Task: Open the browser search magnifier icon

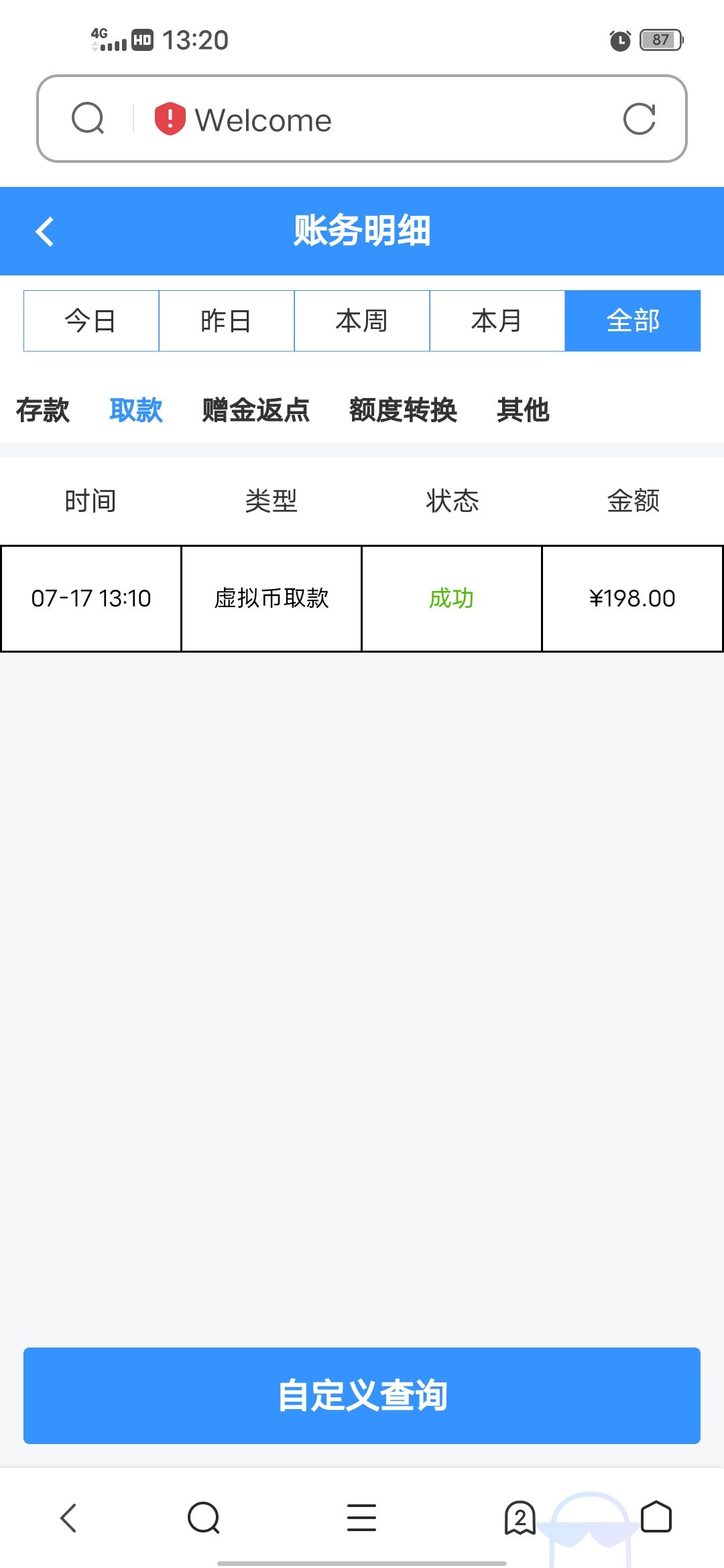Action: [88, 119]
